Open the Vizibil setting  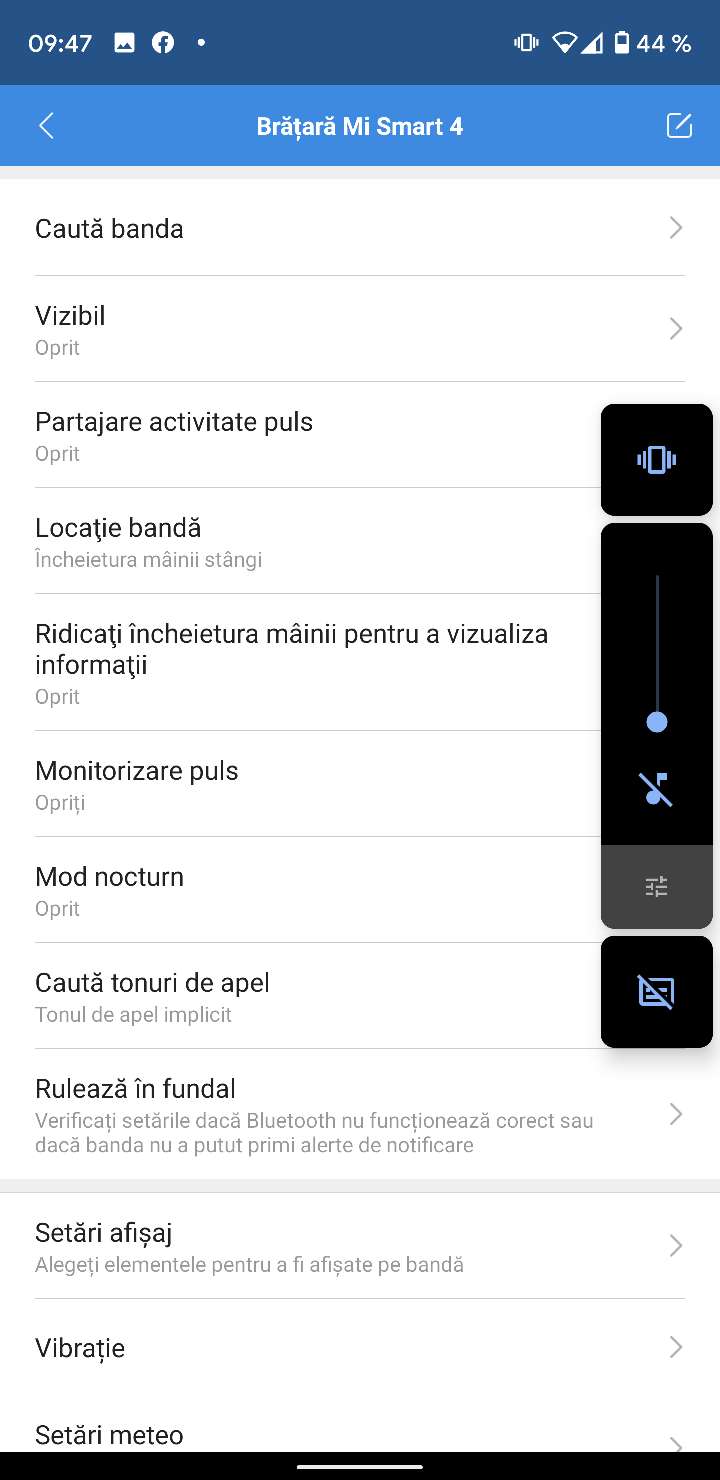pyautogui.click(x=300, y=329)
